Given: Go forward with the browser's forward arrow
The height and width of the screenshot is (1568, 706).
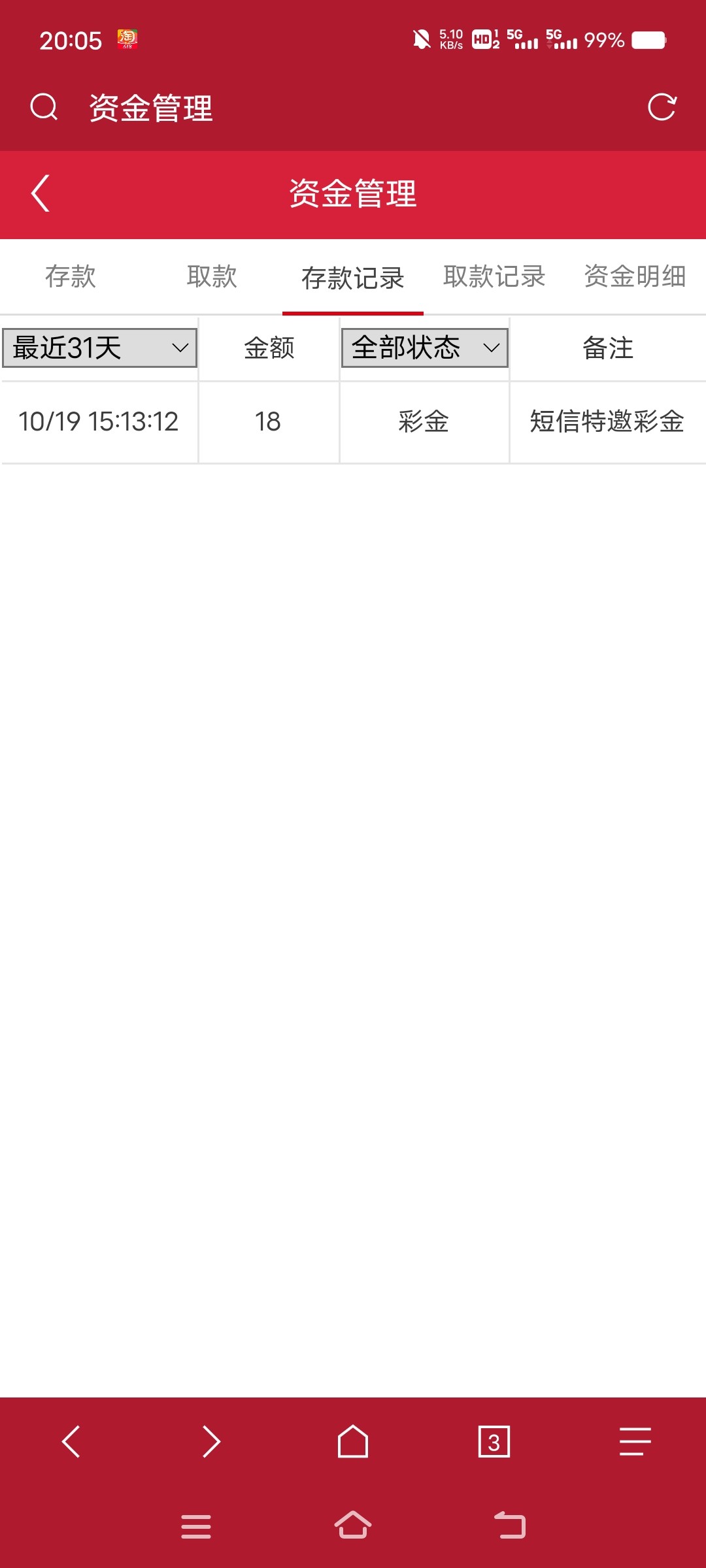Looking at the screenshot, I should 212,1441.
